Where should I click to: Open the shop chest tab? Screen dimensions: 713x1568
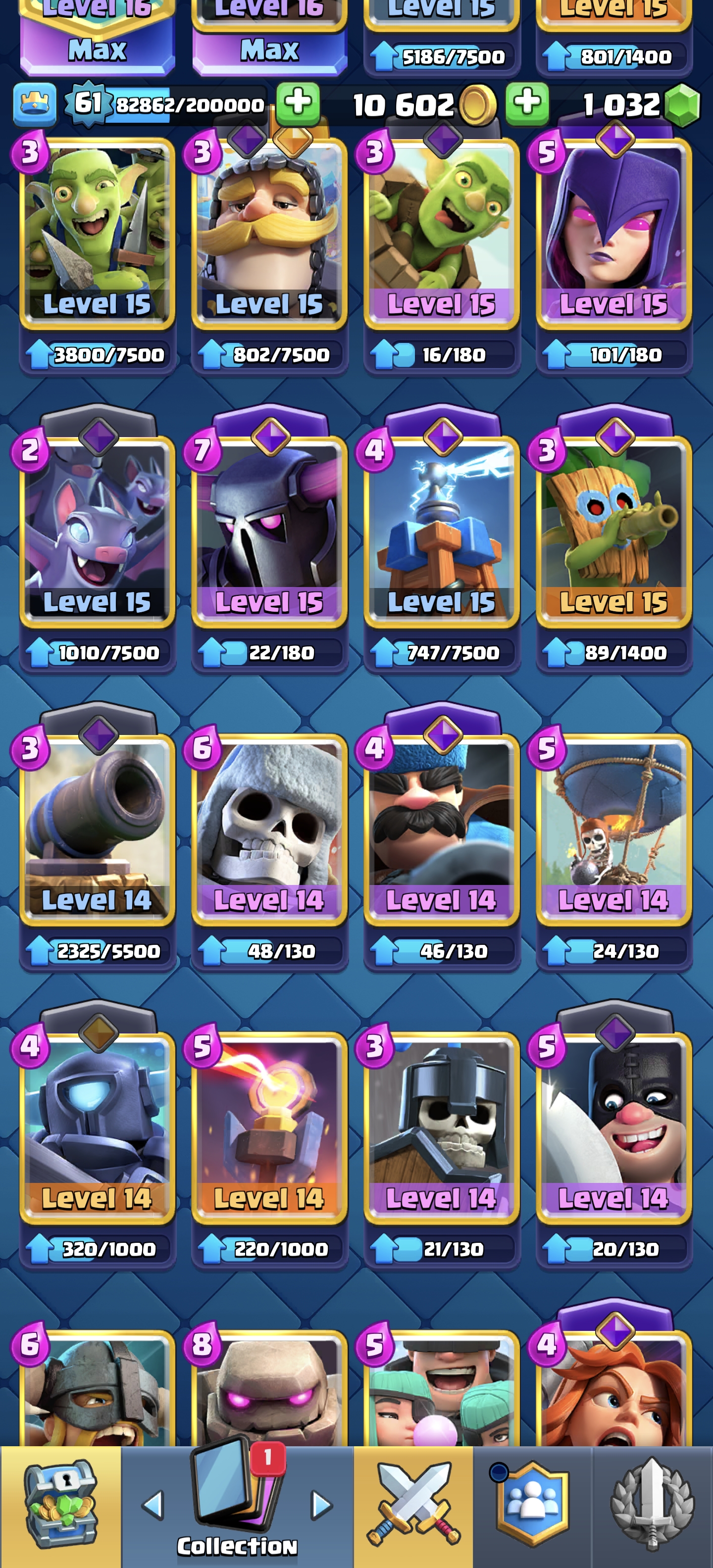[60, 1505]
